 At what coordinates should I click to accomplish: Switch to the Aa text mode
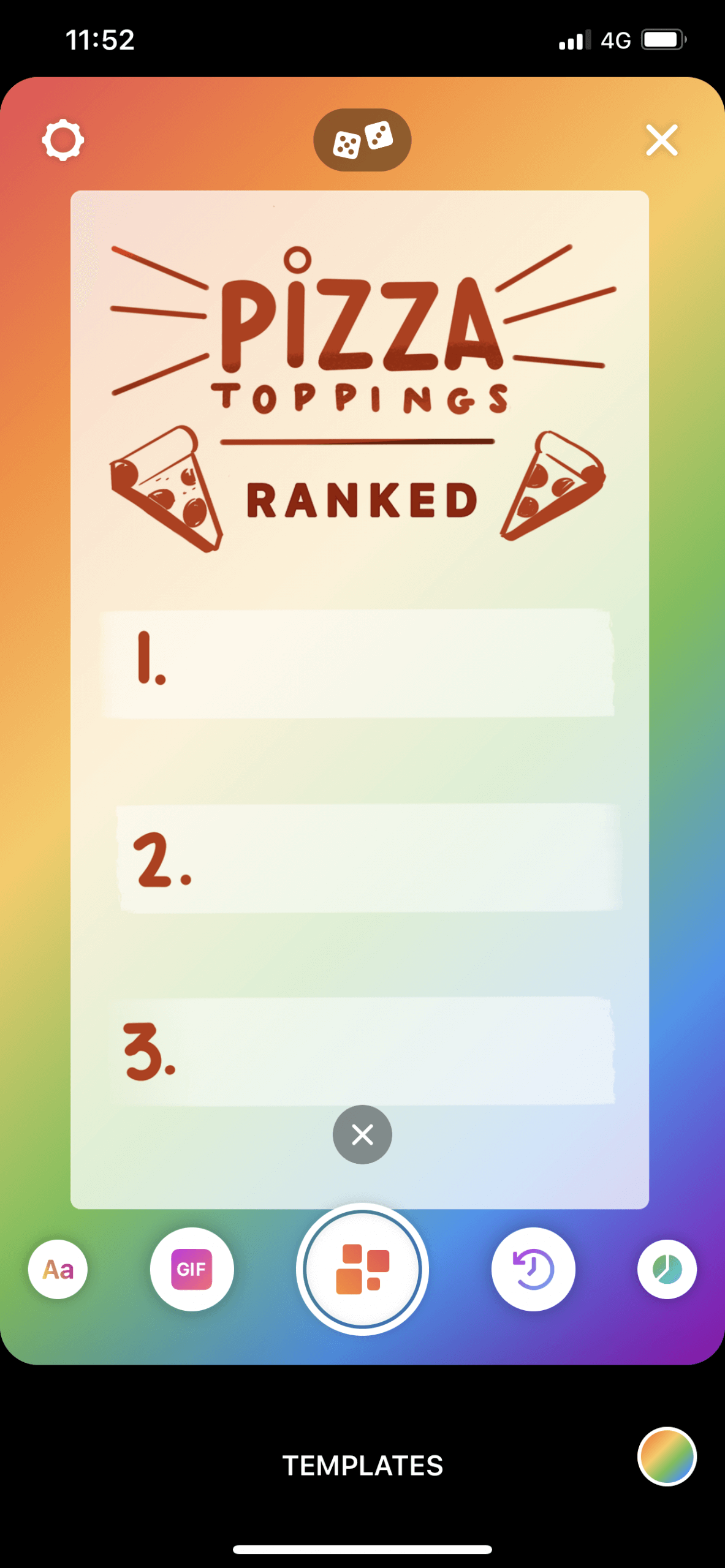pyautogui.click(x=58, y=1269)
